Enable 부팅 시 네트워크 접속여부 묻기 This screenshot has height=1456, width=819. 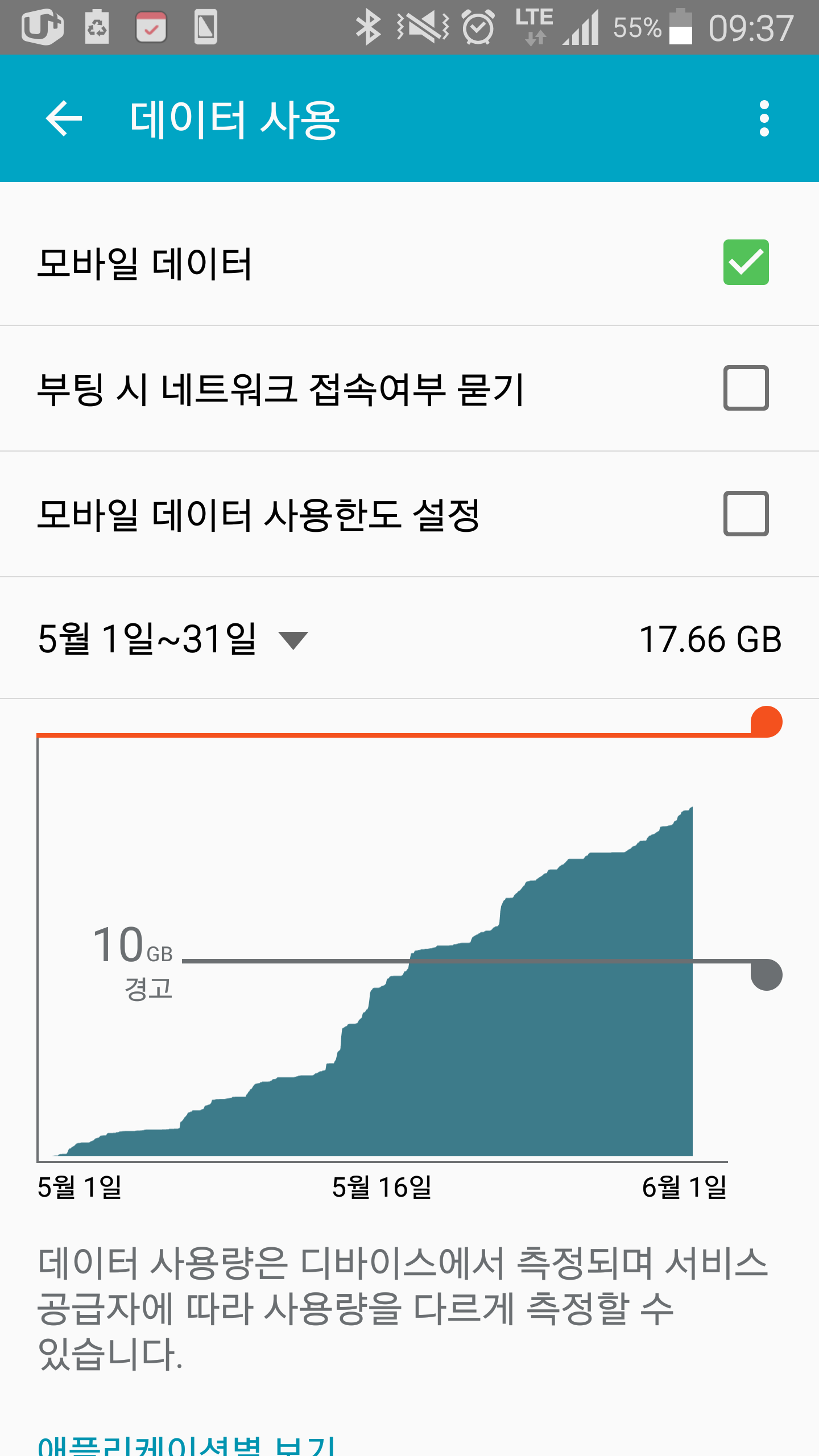[745, 388]
